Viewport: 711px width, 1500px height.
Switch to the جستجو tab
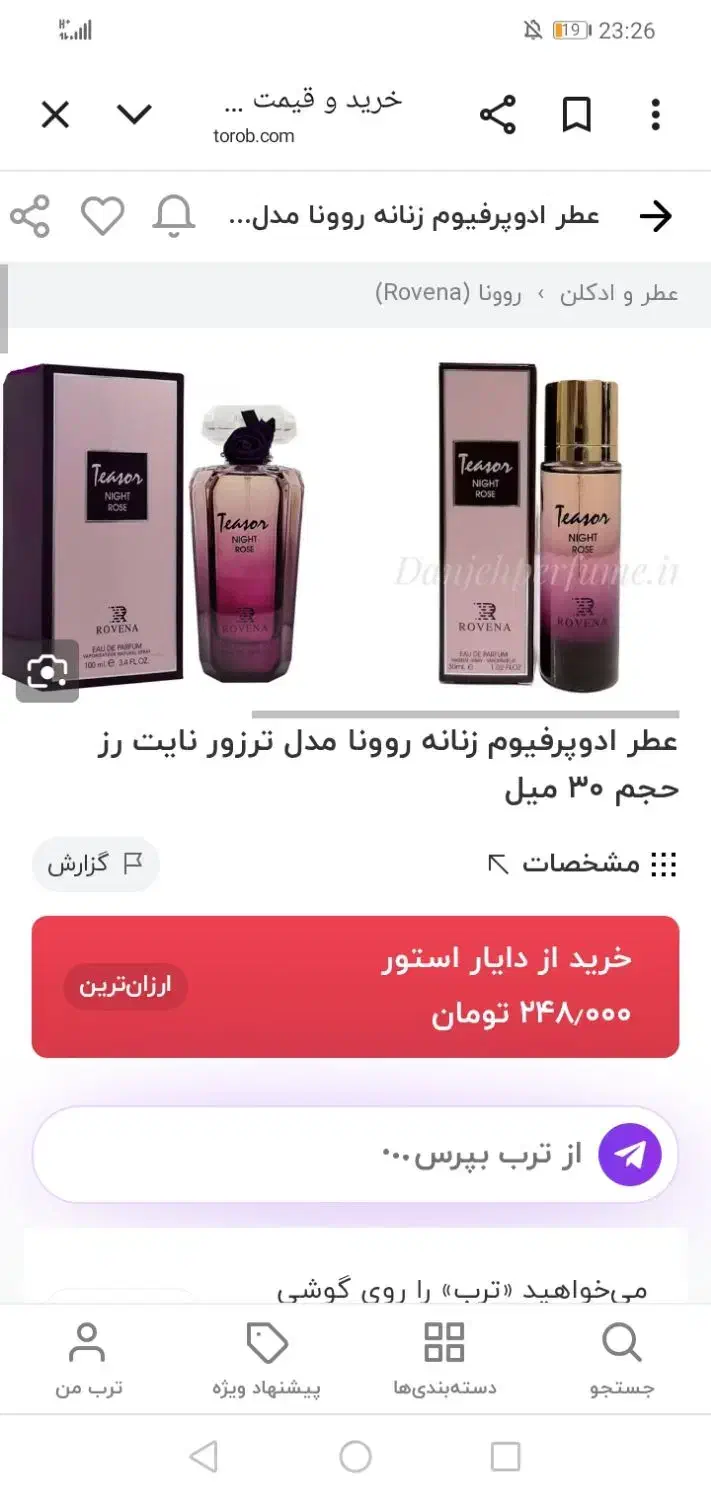(x=621, y=1360)
